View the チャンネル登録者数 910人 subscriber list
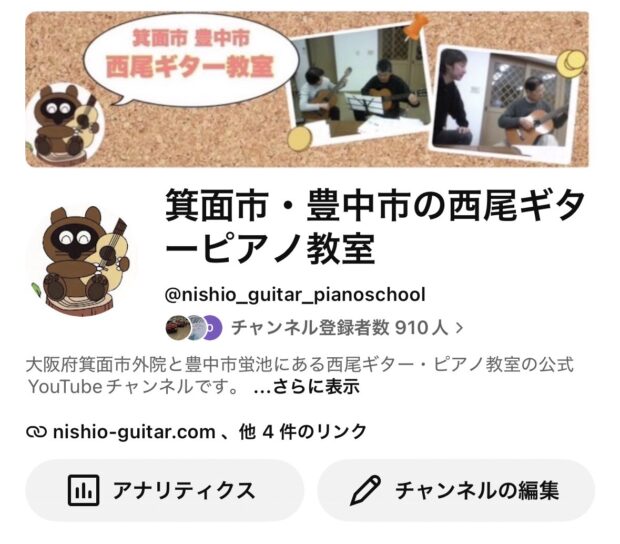The height and width of the screenshot is (544, 620). (314, 328)
